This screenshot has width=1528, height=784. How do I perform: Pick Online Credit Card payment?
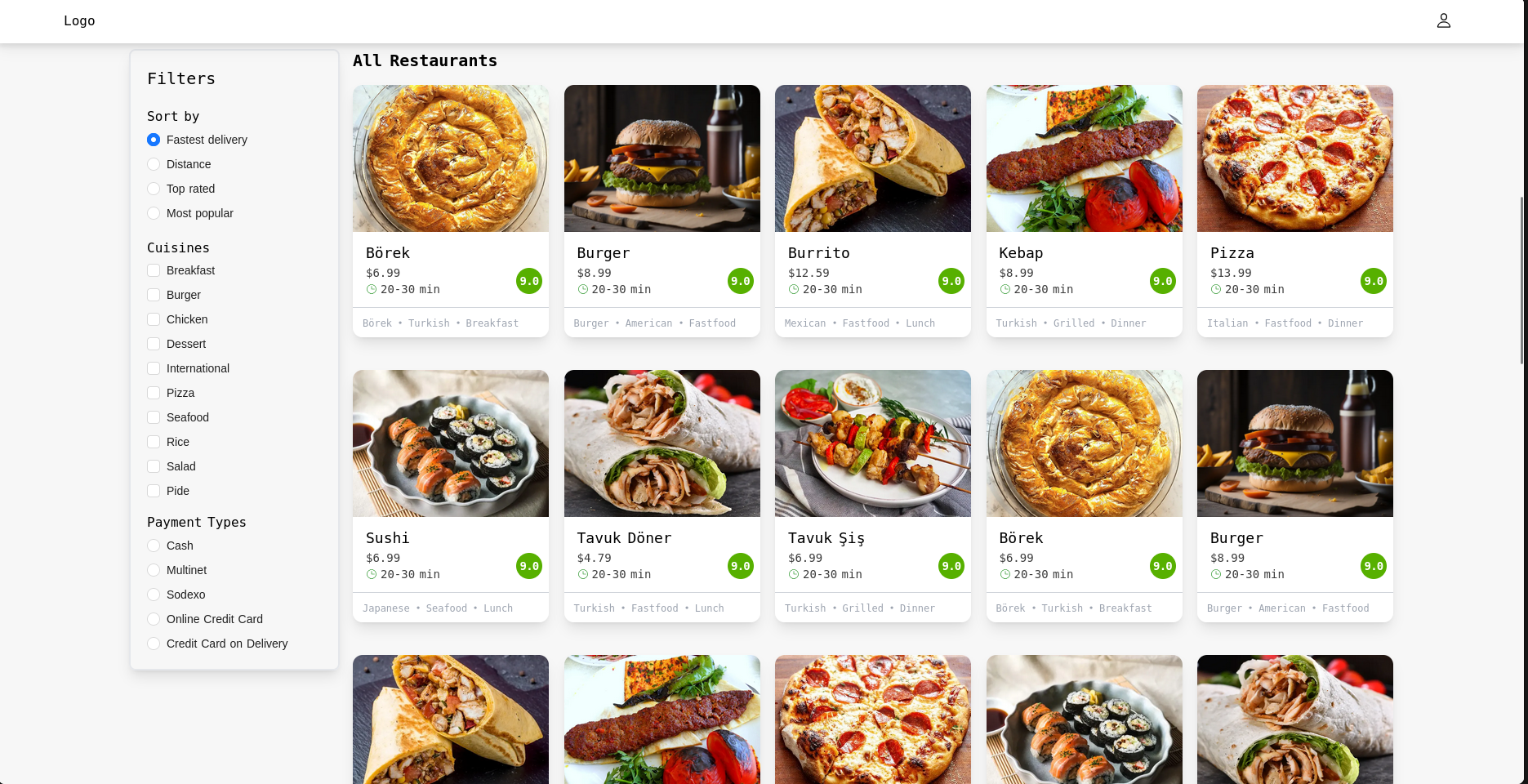click(x=154, y=619)
